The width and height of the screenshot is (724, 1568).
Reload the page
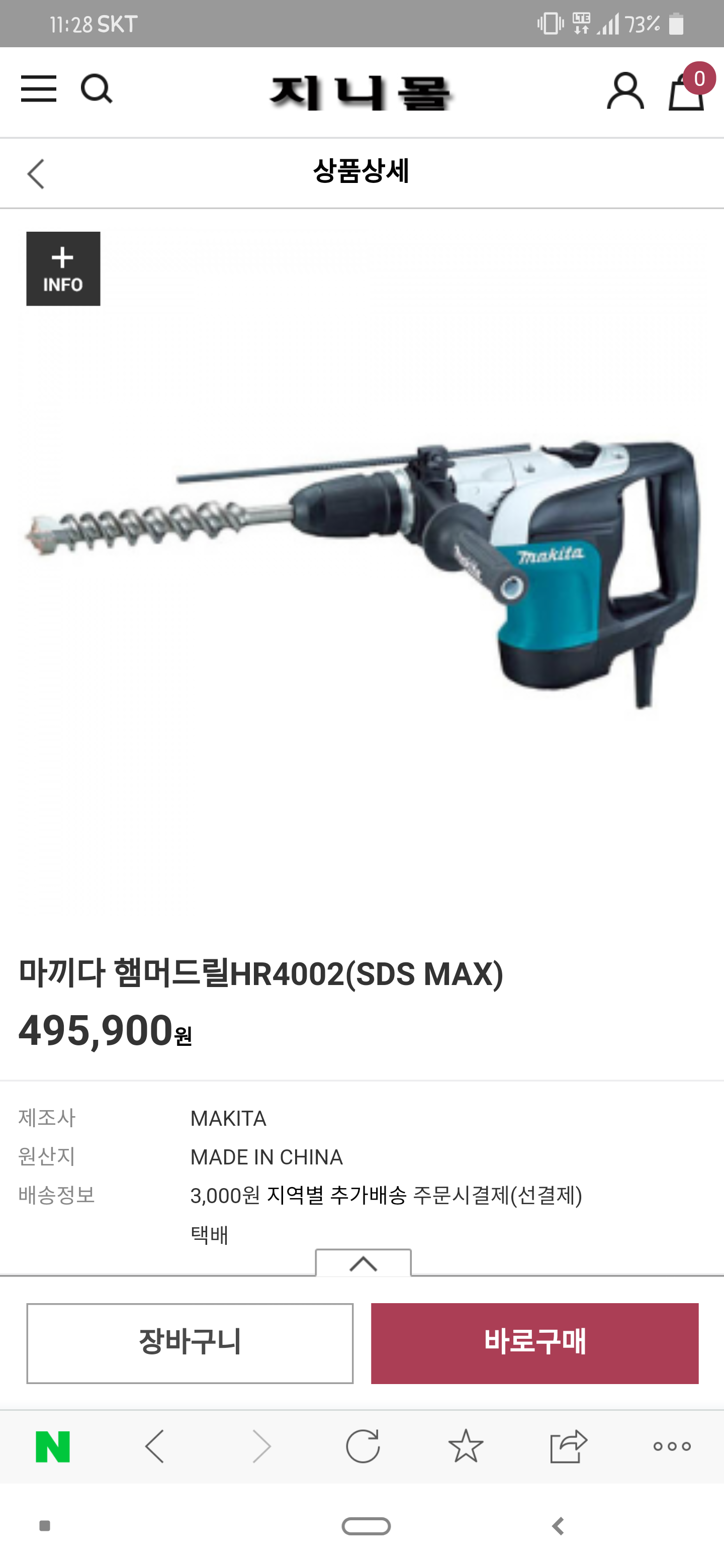tap(363, 1446)
